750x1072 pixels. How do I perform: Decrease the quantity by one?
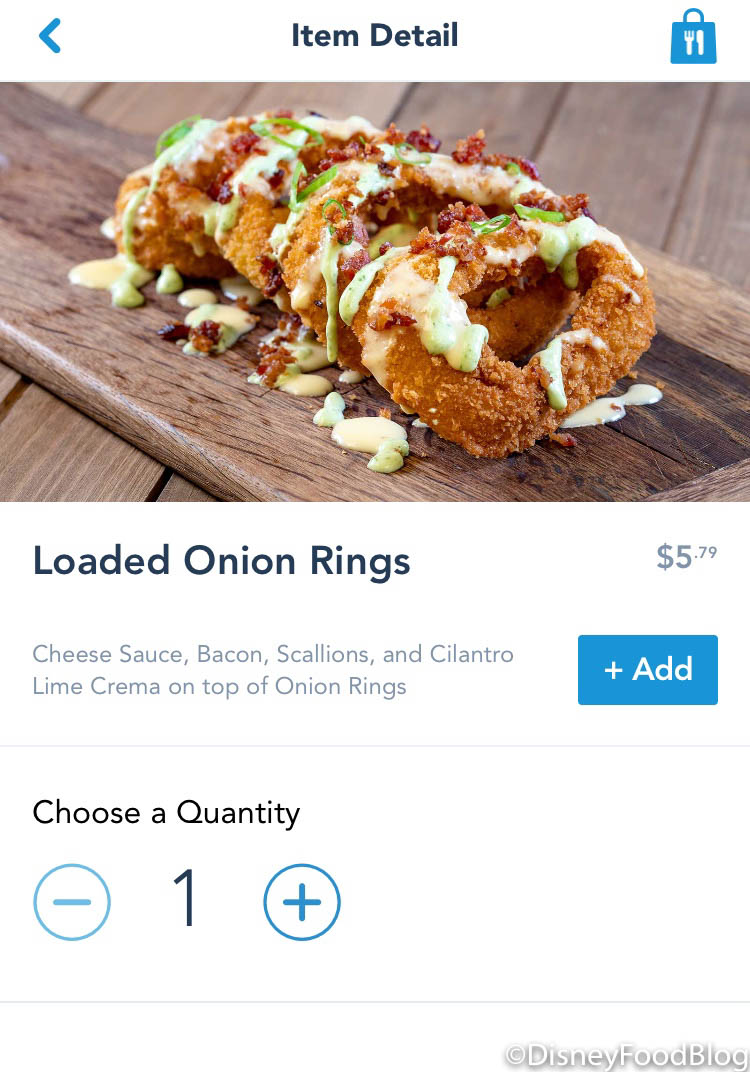(x=72, y=902)
